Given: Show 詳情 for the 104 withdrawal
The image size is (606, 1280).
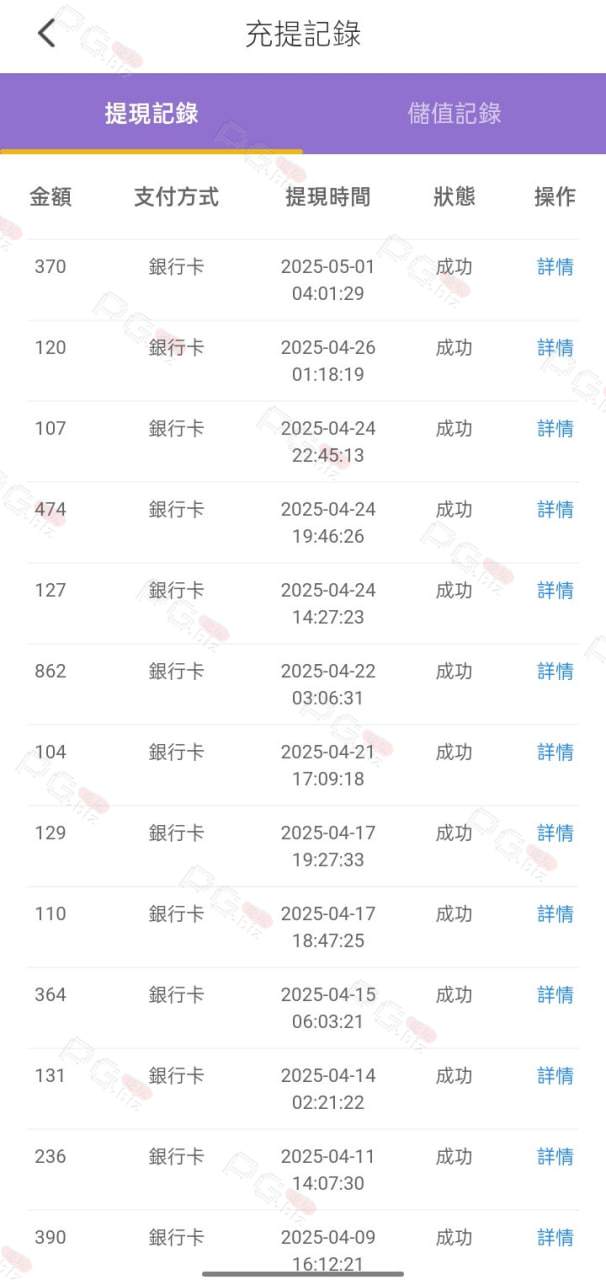Looking at the screenshot, I should tap(555, 753).
